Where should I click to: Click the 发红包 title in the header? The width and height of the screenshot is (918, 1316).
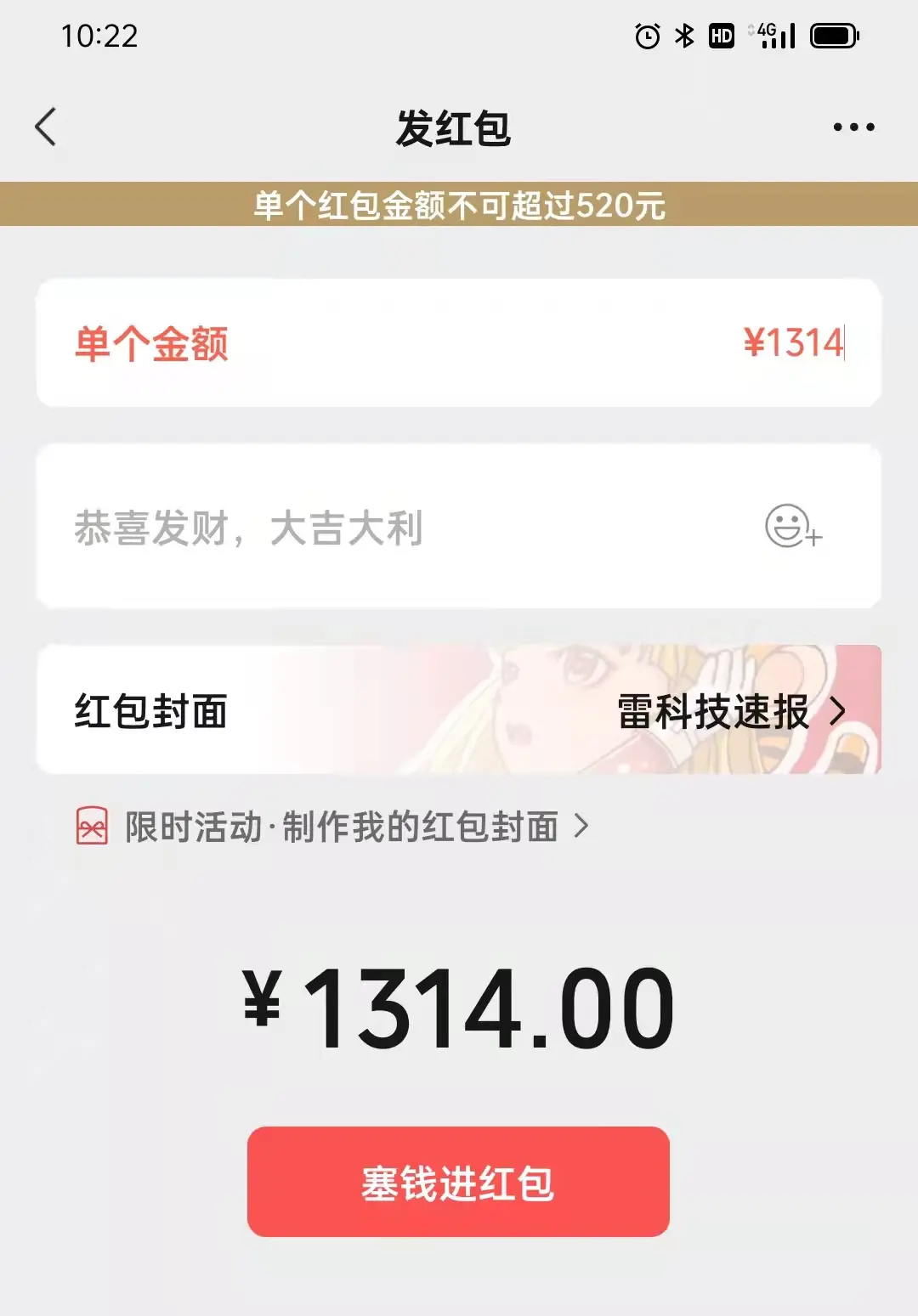457,126
